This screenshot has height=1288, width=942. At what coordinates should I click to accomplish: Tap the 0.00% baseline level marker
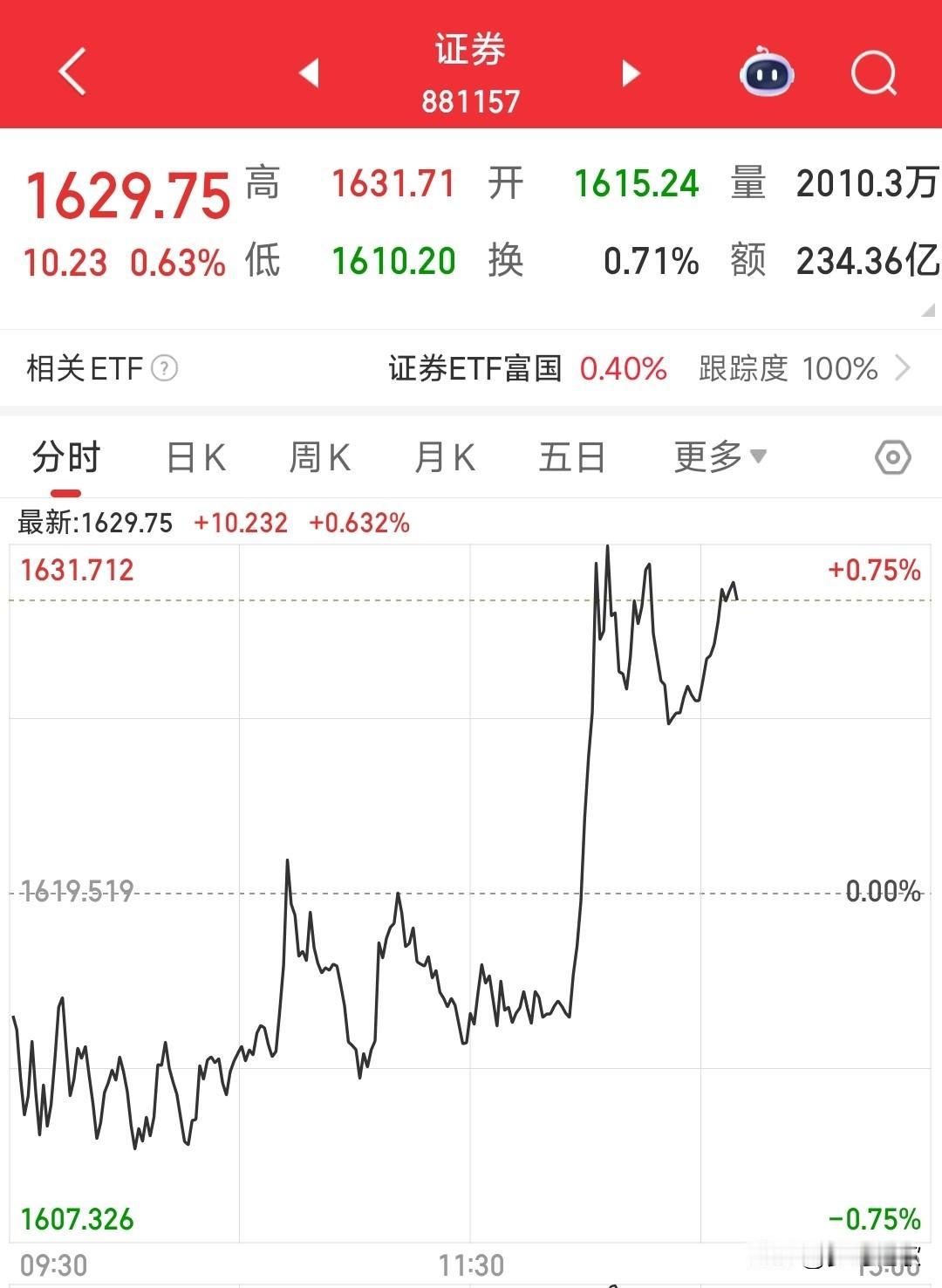pos(879,889)
